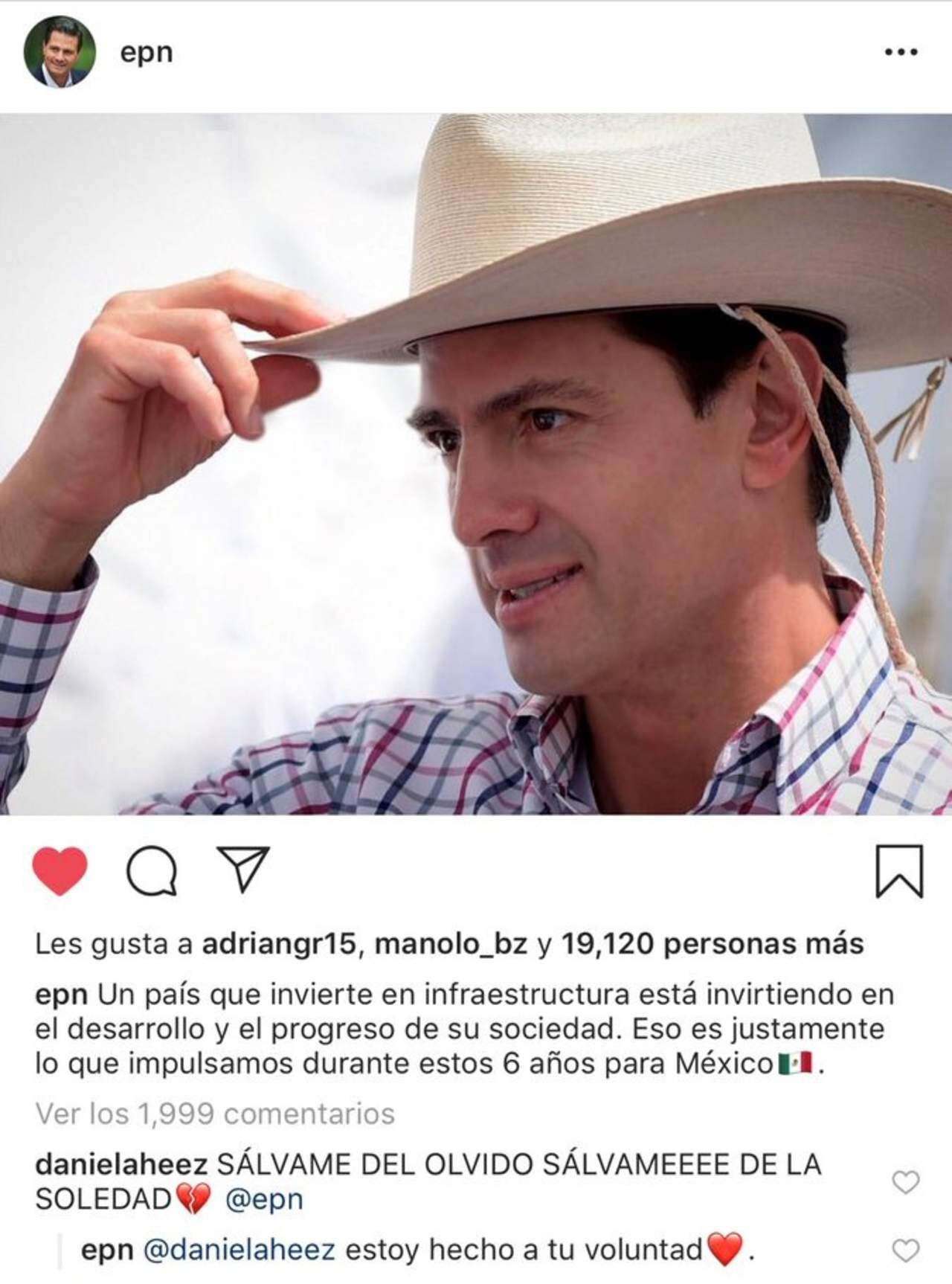Viewport: 952px width, 1284px height.
Task: Open adriangr15's profile from likes
Action: 281,944
